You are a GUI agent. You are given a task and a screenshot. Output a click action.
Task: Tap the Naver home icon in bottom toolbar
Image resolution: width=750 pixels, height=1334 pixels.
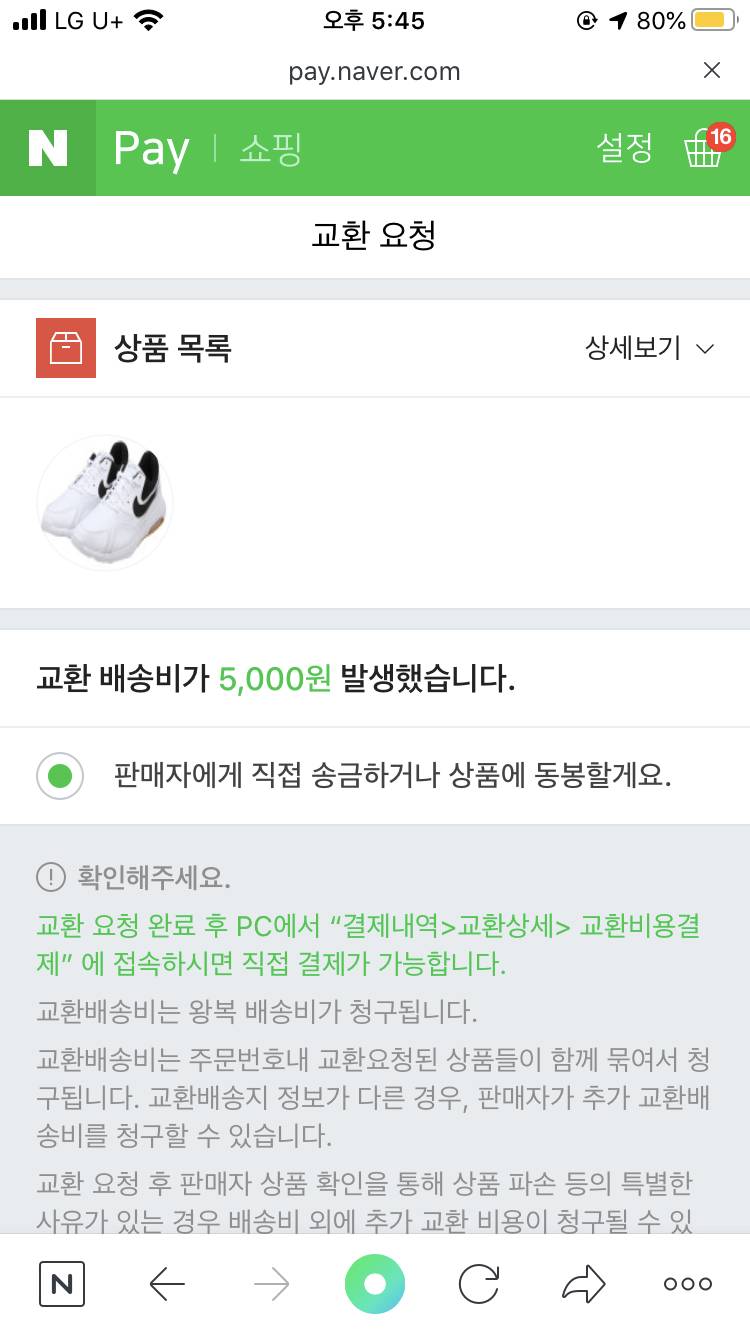(62, 1283)
